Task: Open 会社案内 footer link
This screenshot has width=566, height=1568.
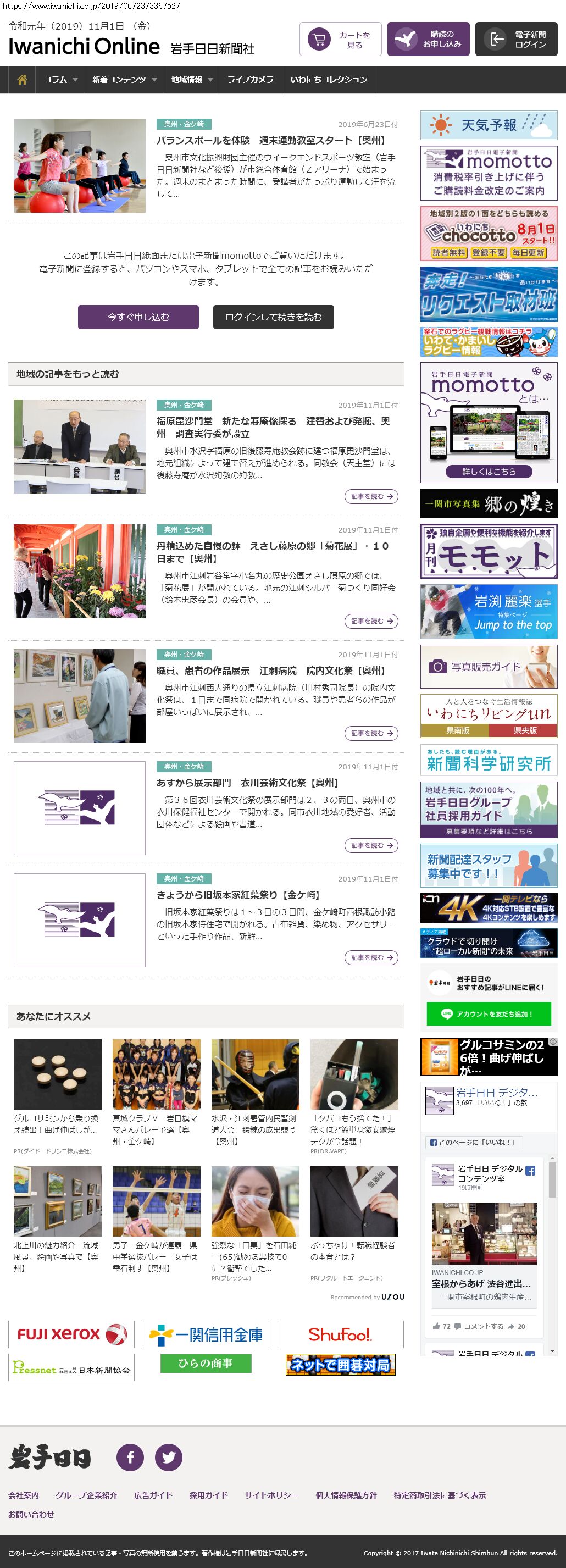Action: [x=23, y=1494]
